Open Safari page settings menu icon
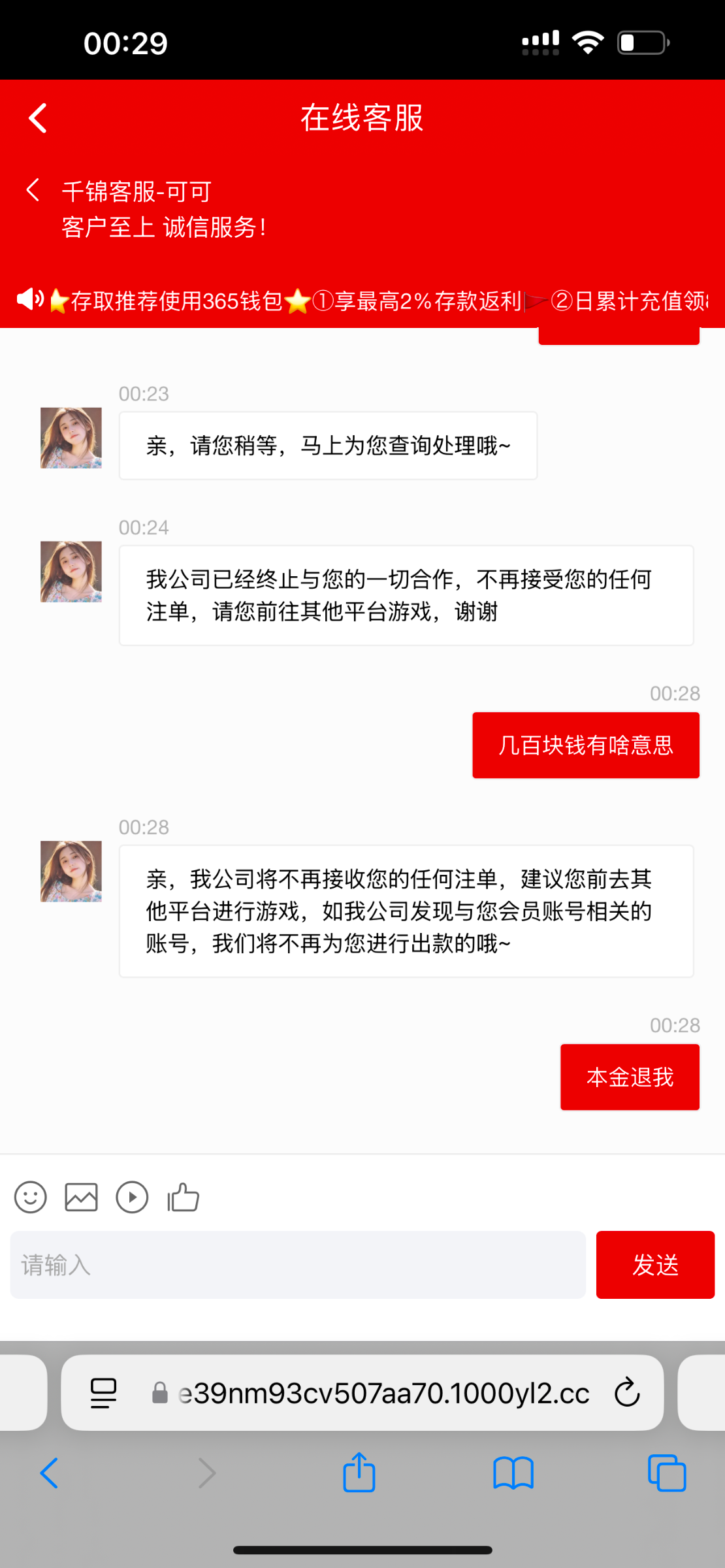The width and height of the screenshot is (725, 1568). pos(103,1393)
